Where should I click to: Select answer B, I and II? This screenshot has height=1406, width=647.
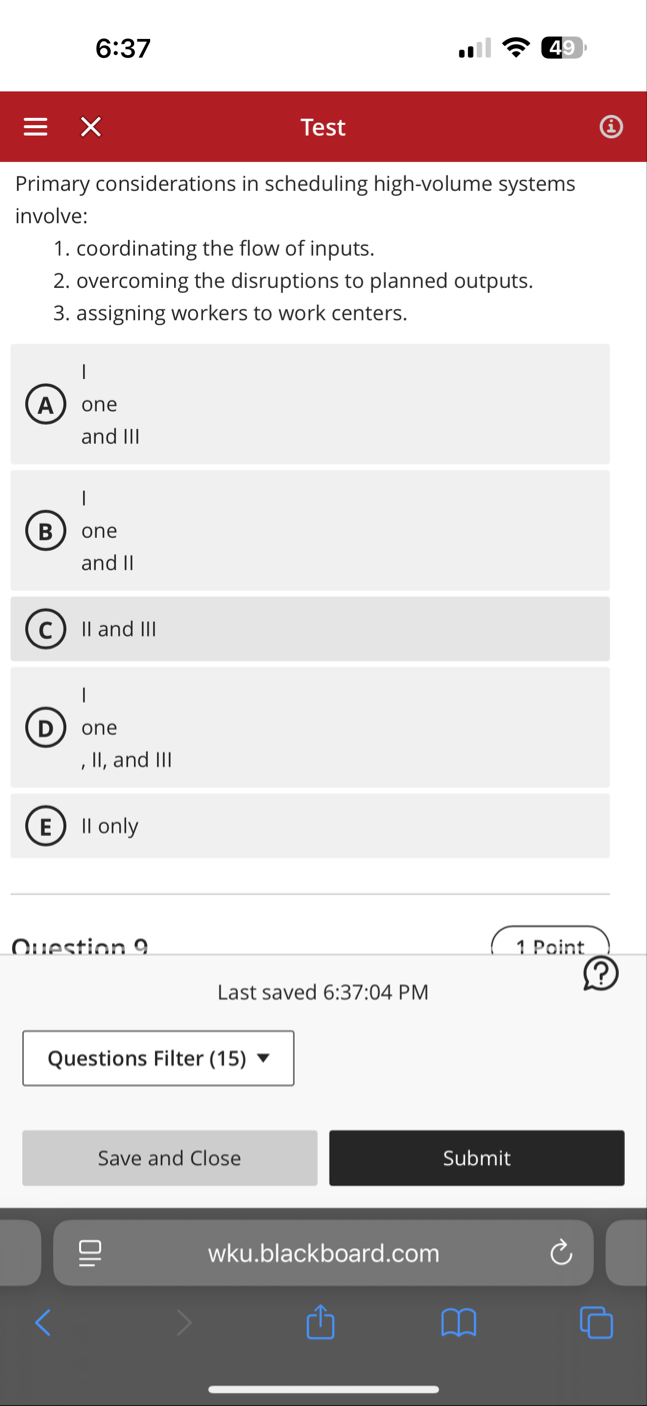click(x=45, y=531)
